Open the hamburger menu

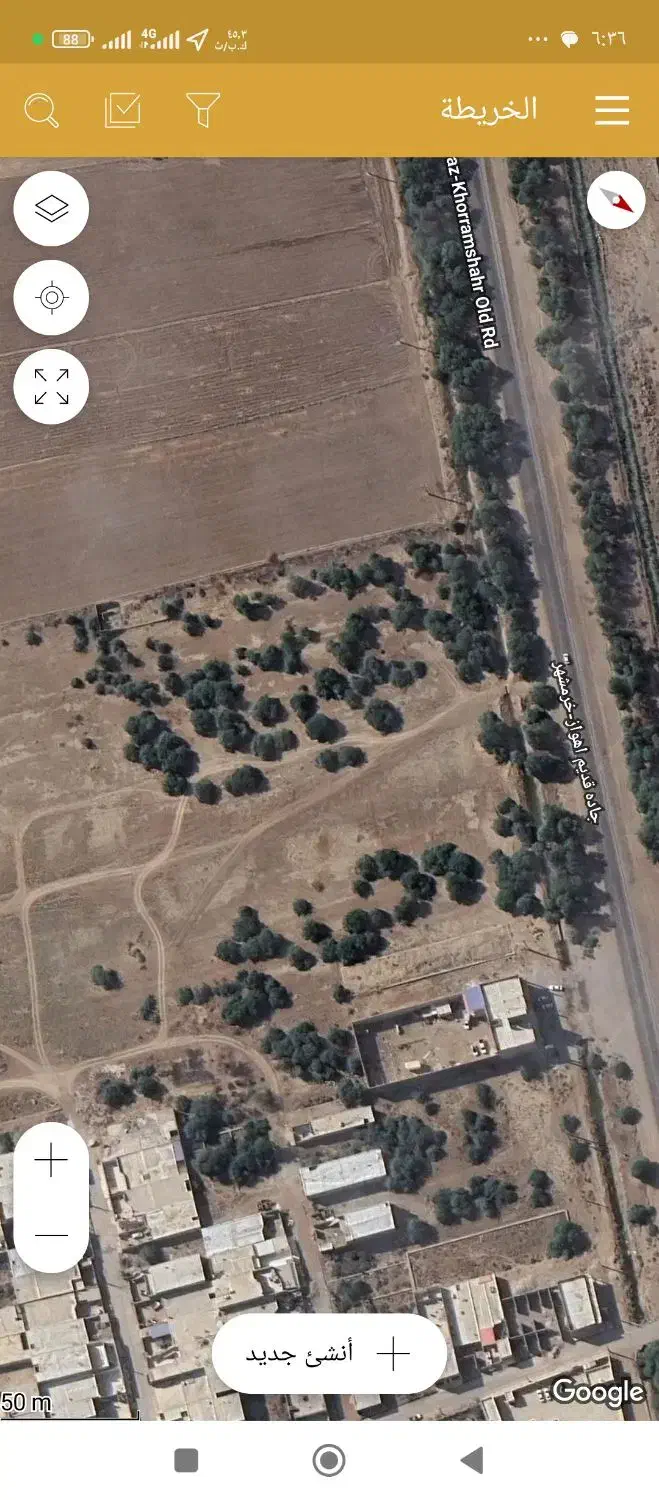coord(612,110)
